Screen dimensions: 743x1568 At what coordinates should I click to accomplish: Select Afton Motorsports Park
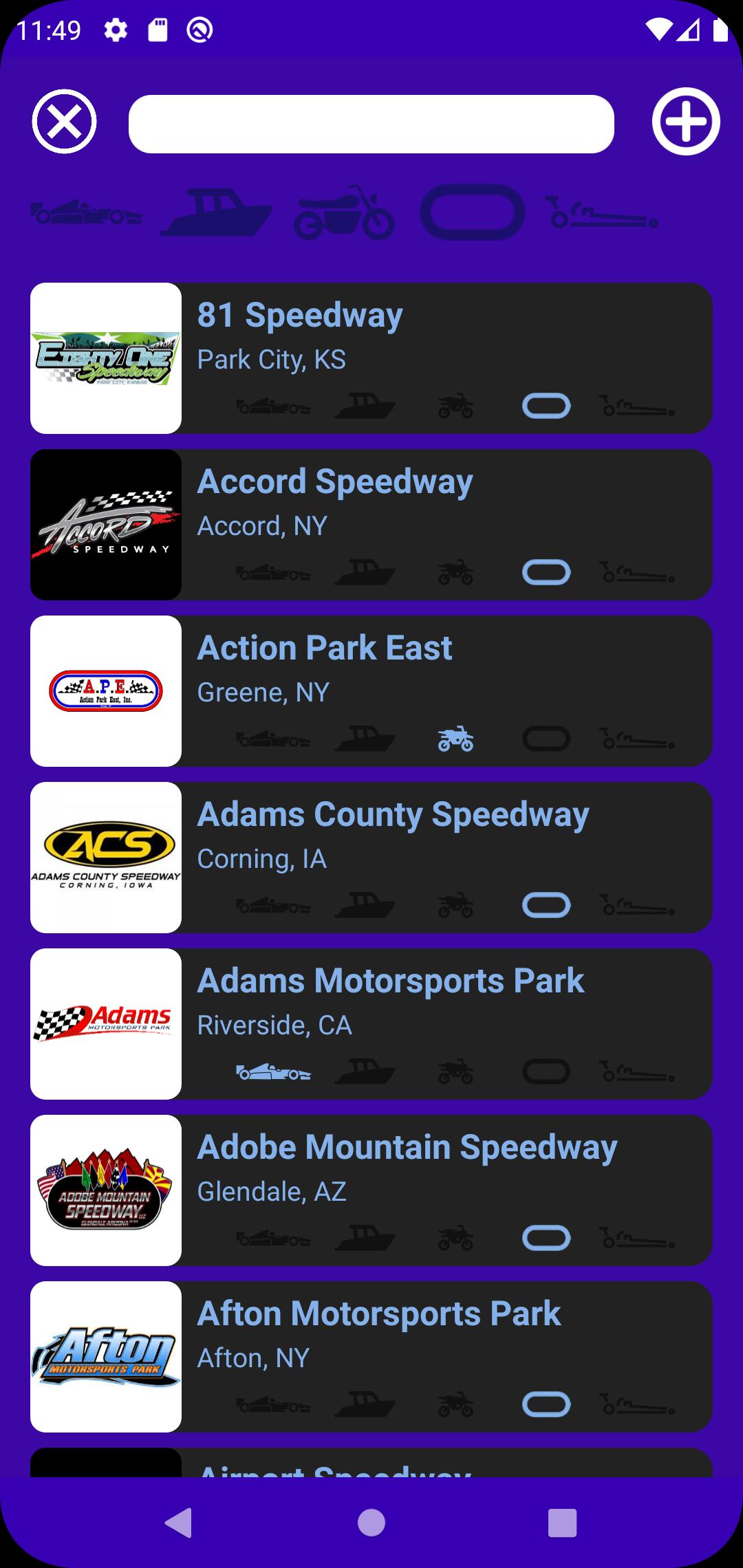coord(371,1357)
